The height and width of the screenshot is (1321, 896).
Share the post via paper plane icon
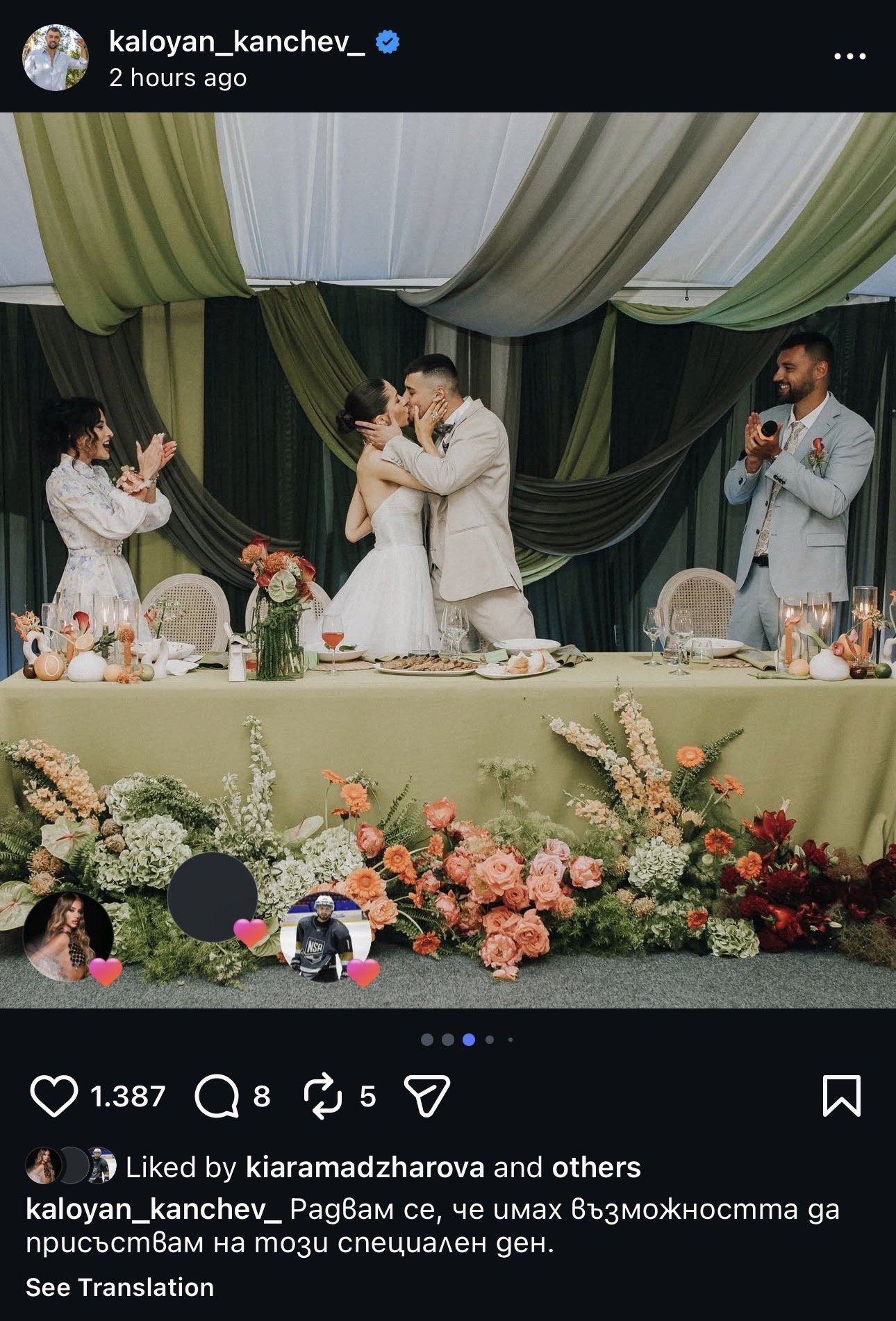(x=427, y=1096)
